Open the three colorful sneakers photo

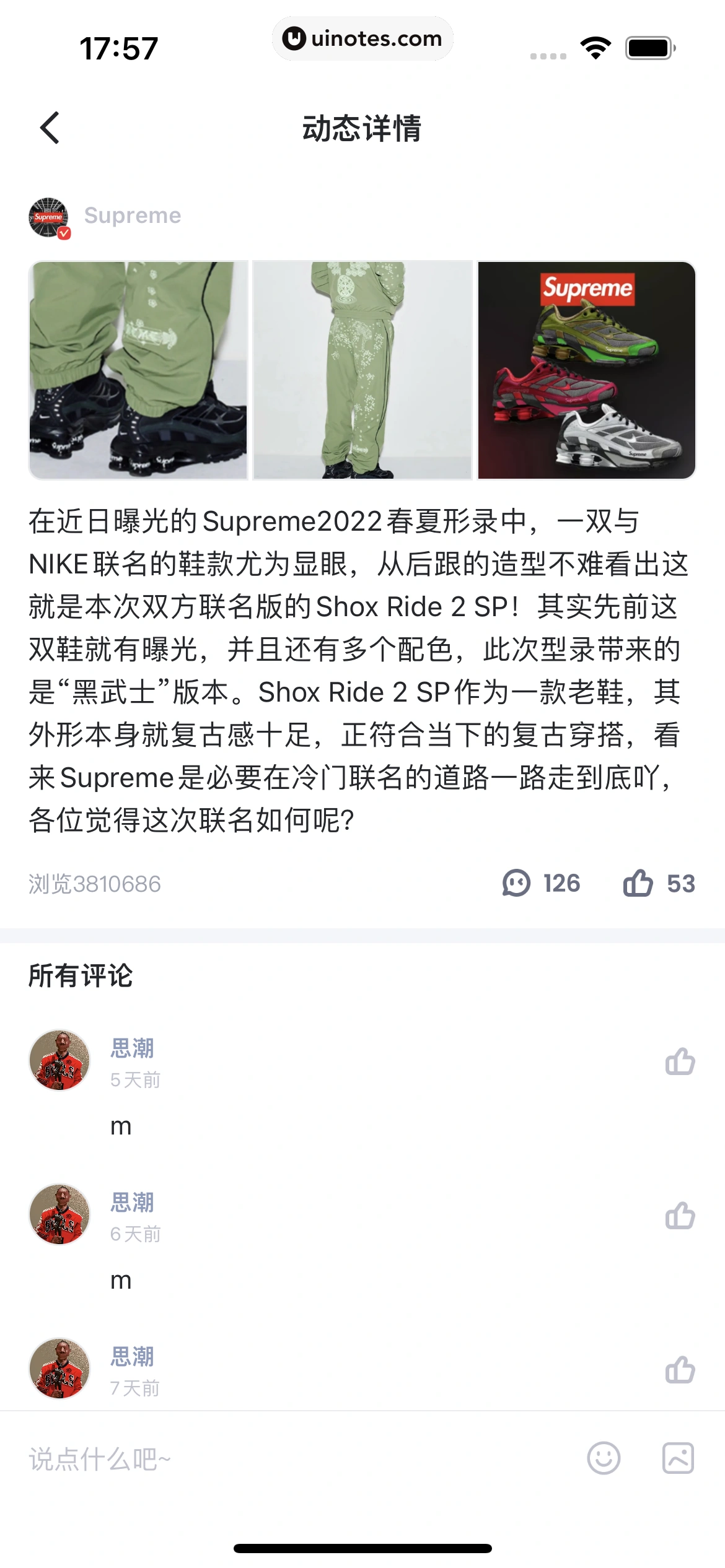tap(586, 370)
